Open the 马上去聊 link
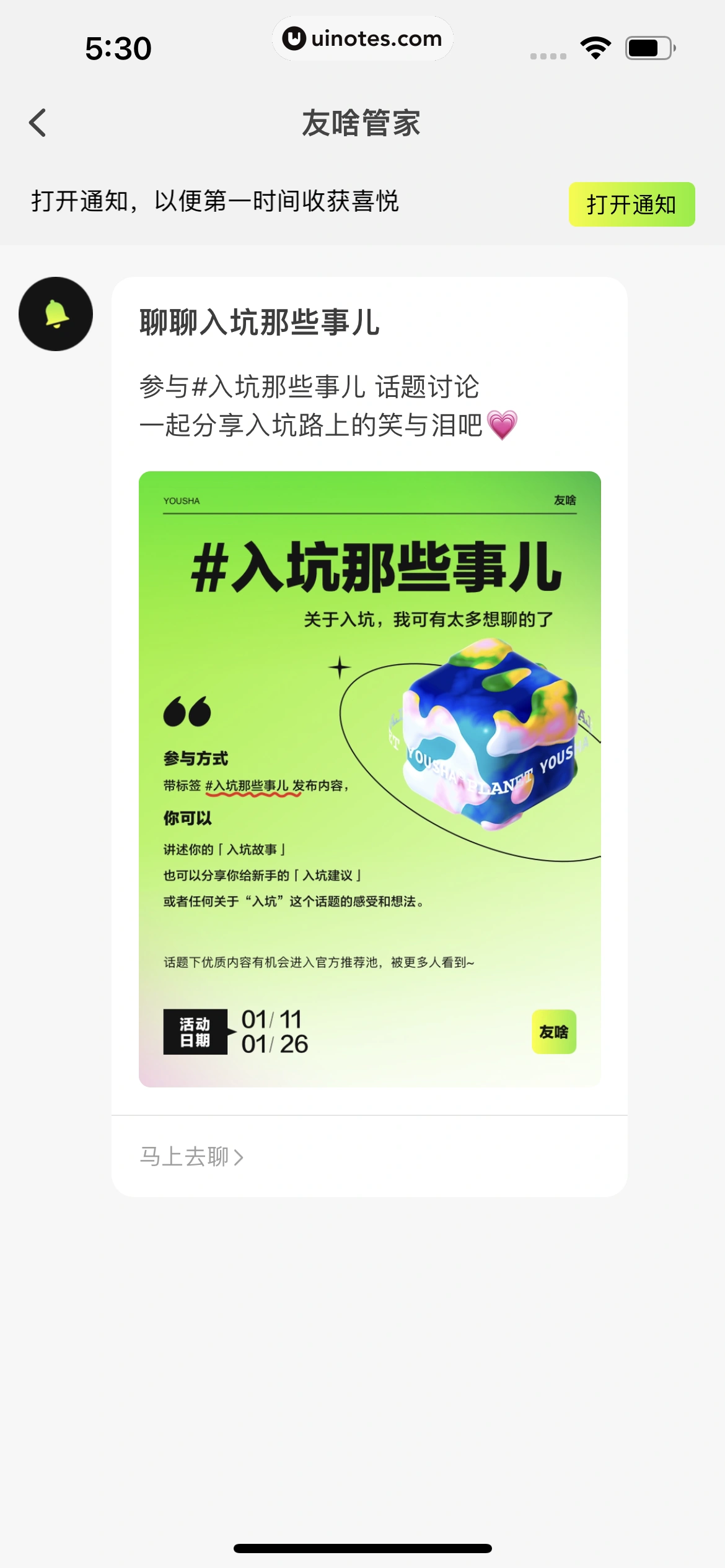Viewport: 725px width, 1568px height. (x=191, y=1157)
